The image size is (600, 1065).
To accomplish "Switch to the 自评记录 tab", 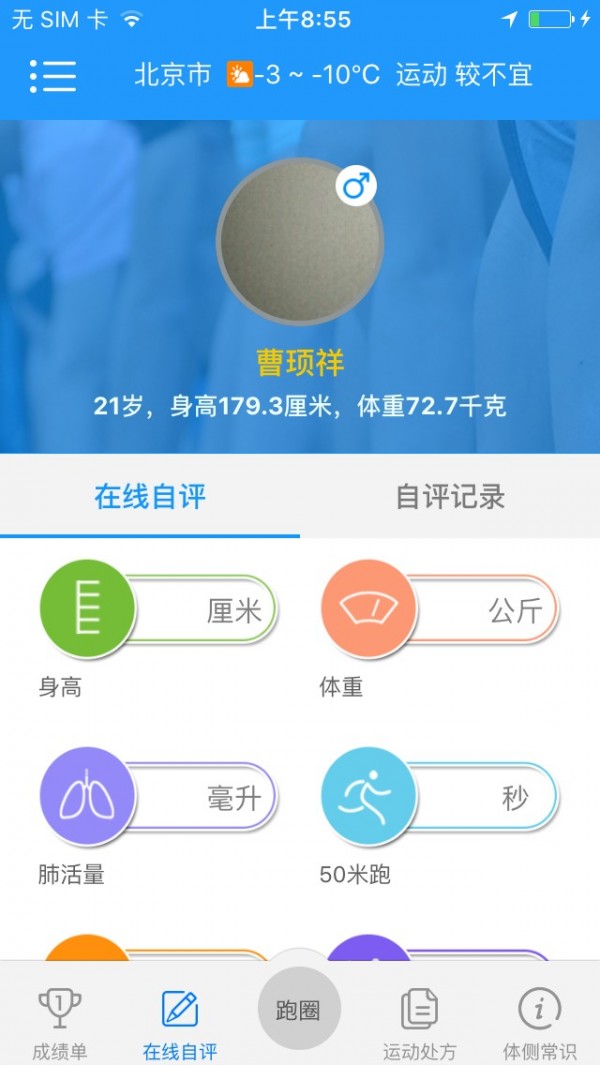I will [450, 496].
